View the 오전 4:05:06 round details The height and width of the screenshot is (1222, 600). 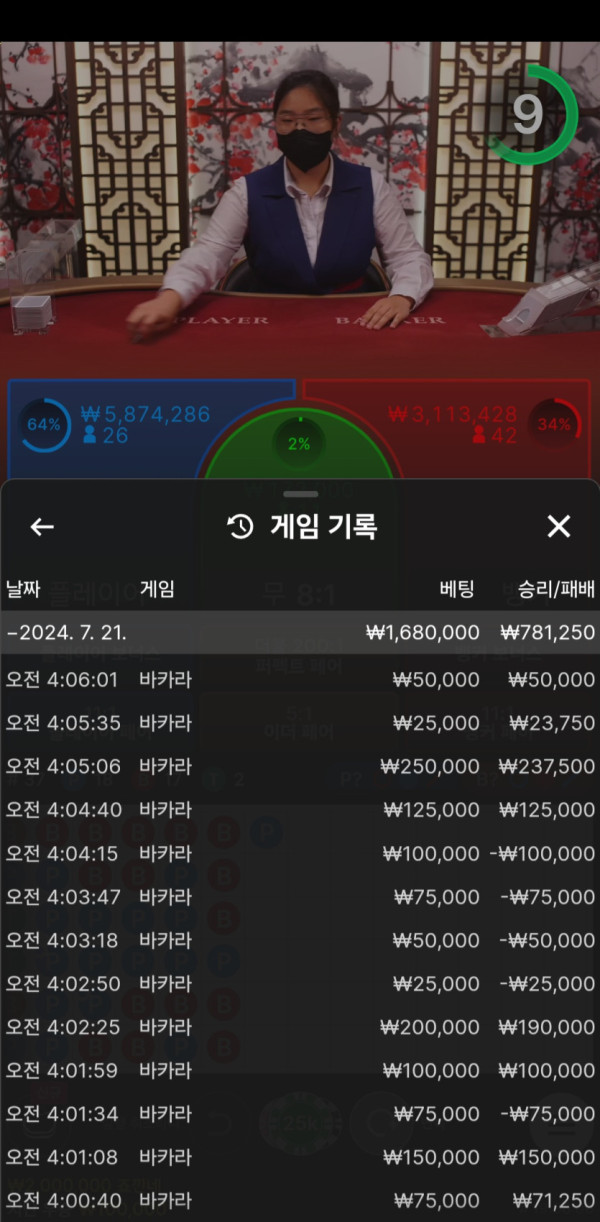coord(300,766)
